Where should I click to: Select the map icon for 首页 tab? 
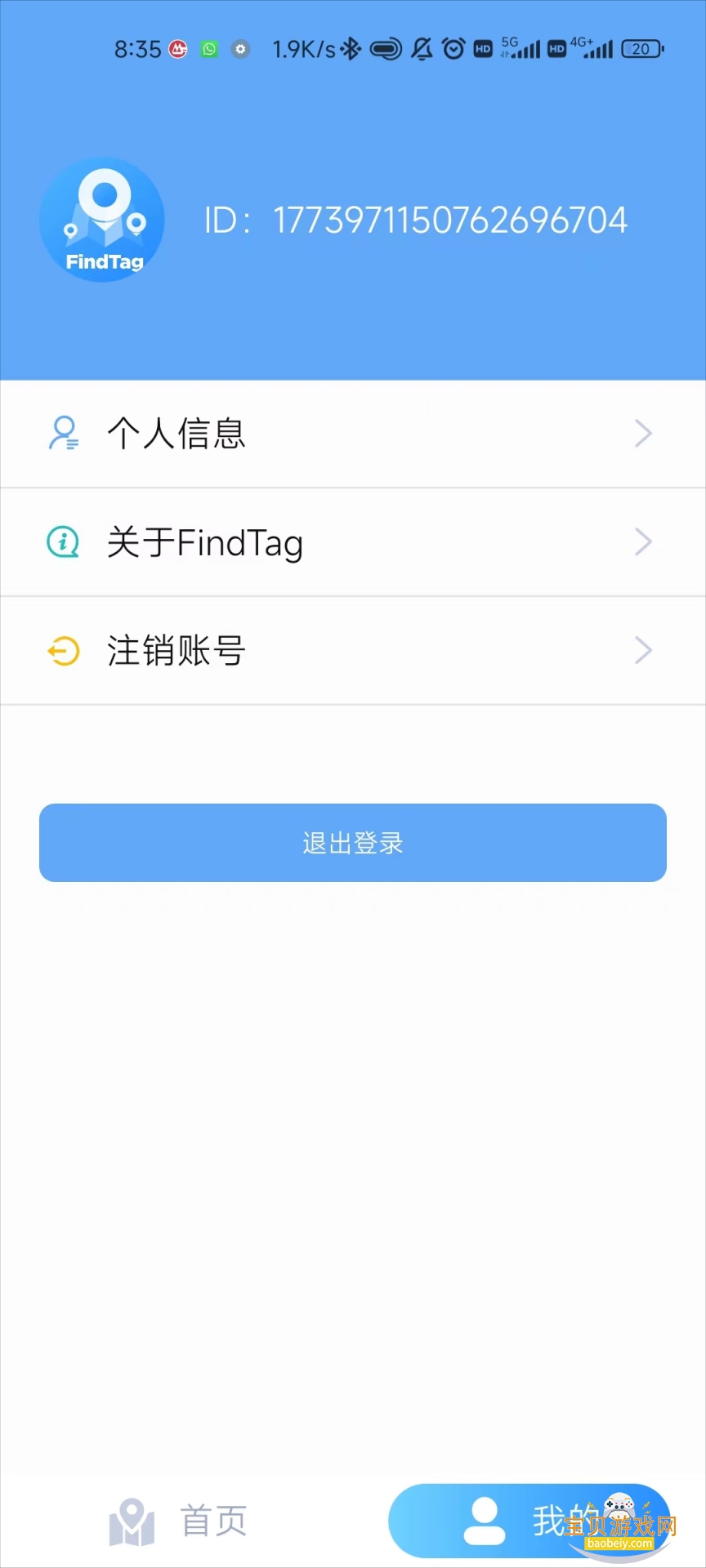point(131,1521)
